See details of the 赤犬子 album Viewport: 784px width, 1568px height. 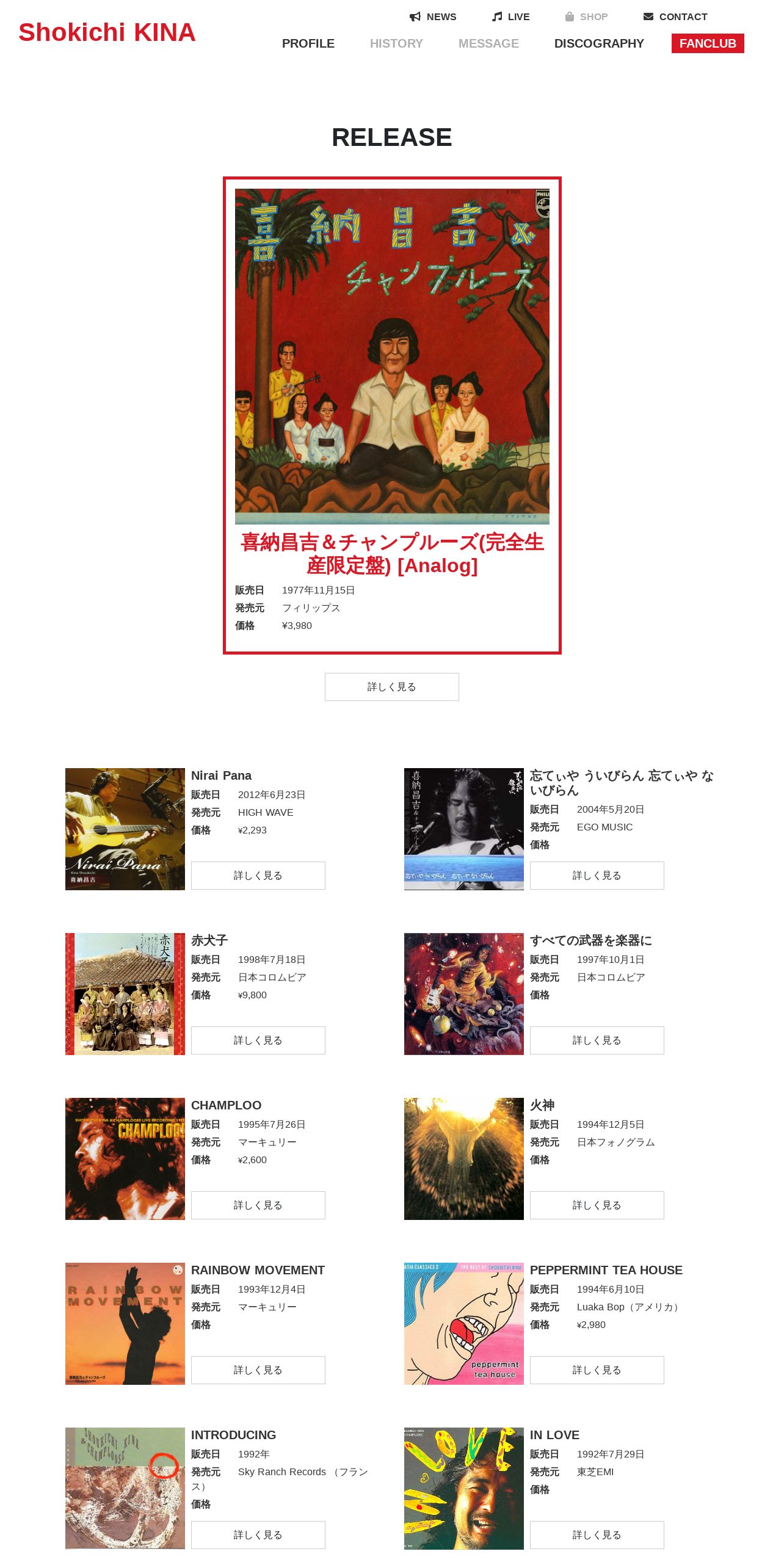[x=258, y=1040]
